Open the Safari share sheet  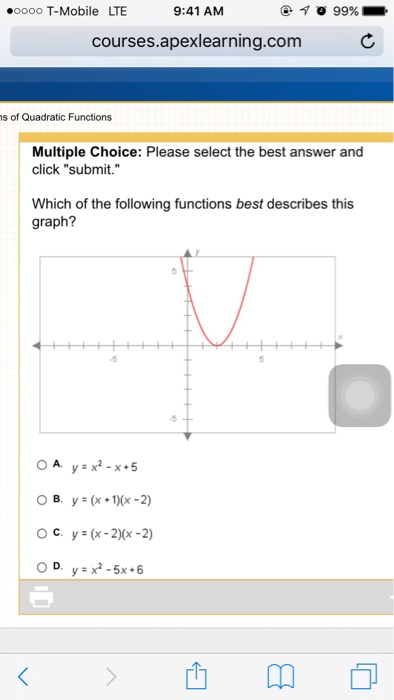pyautogui.click(x=197, y=675)
